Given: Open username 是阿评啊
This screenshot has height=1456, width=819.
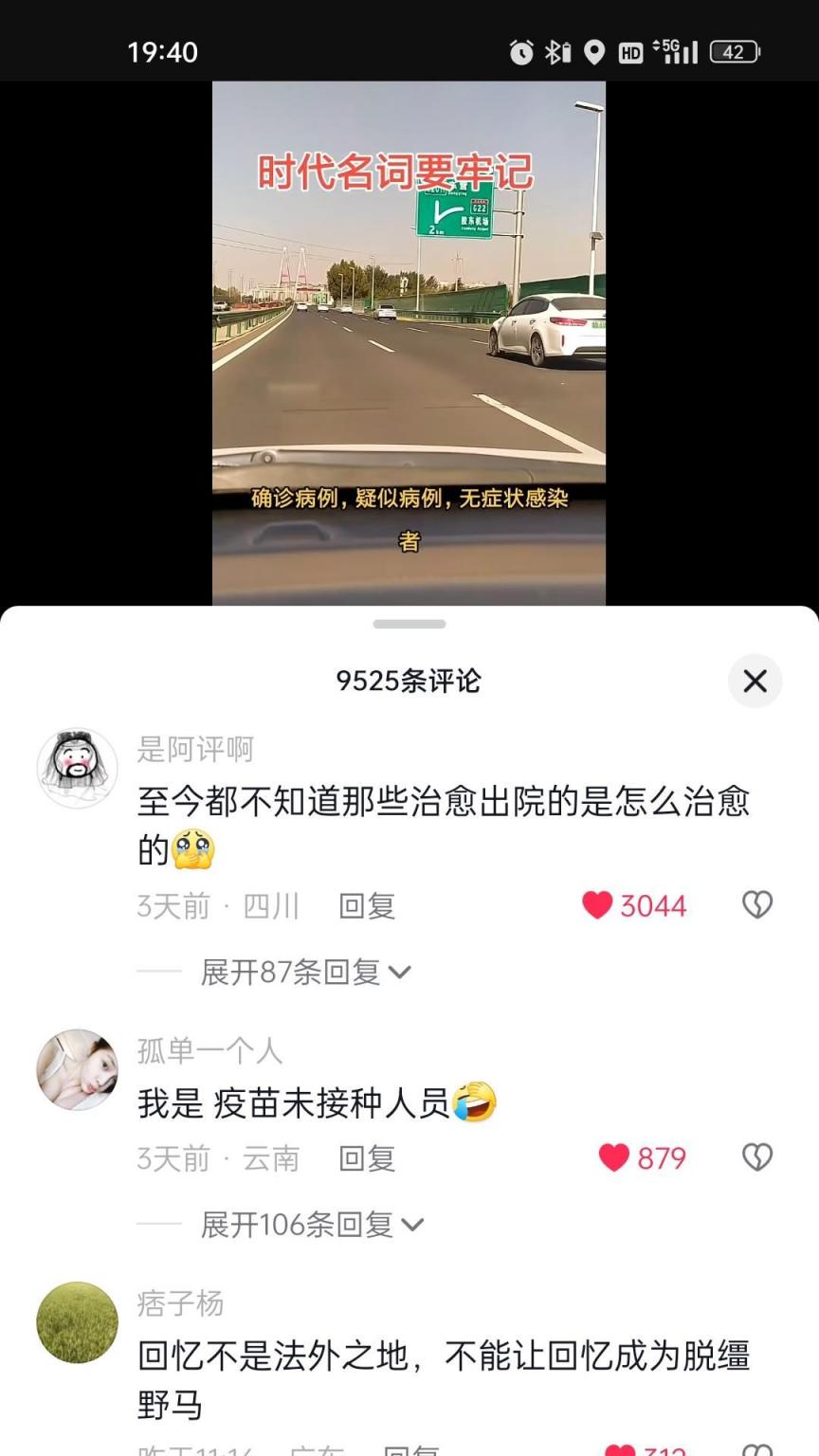Looking at the screenshot, I should click(x=195, y=750).
